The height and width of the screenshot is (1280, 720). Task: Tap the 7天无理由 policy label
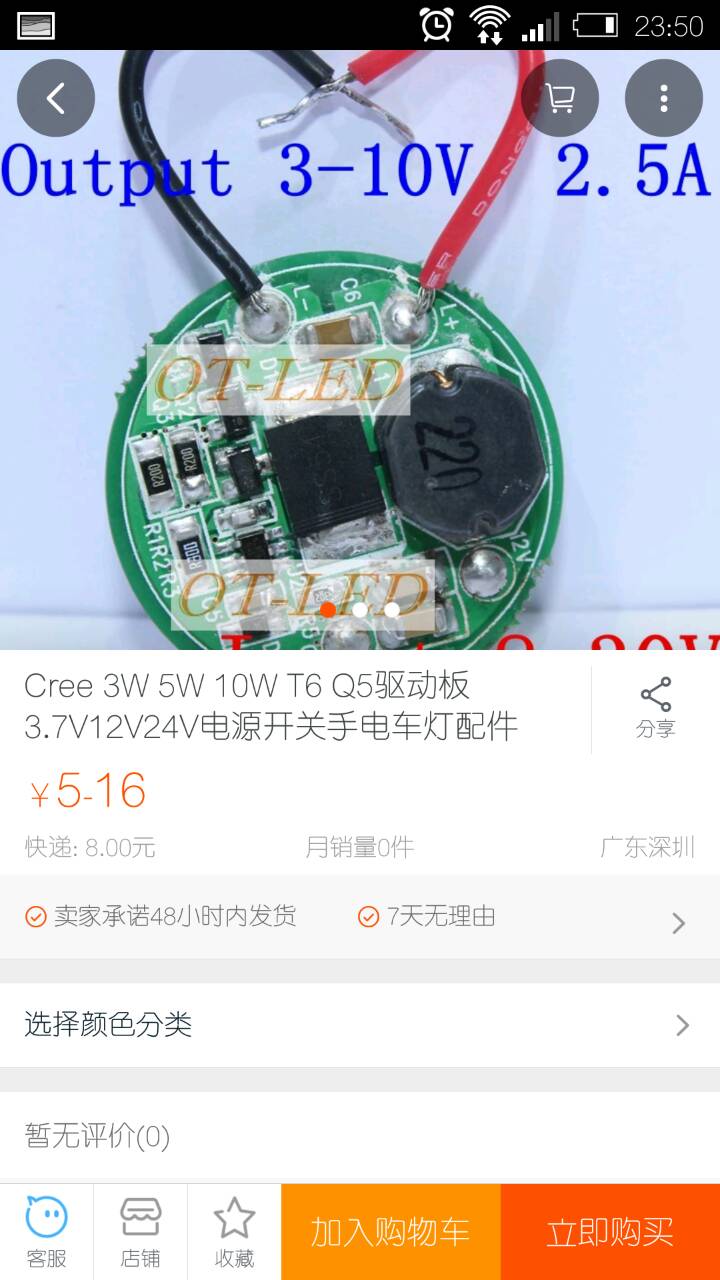(438, 916)
